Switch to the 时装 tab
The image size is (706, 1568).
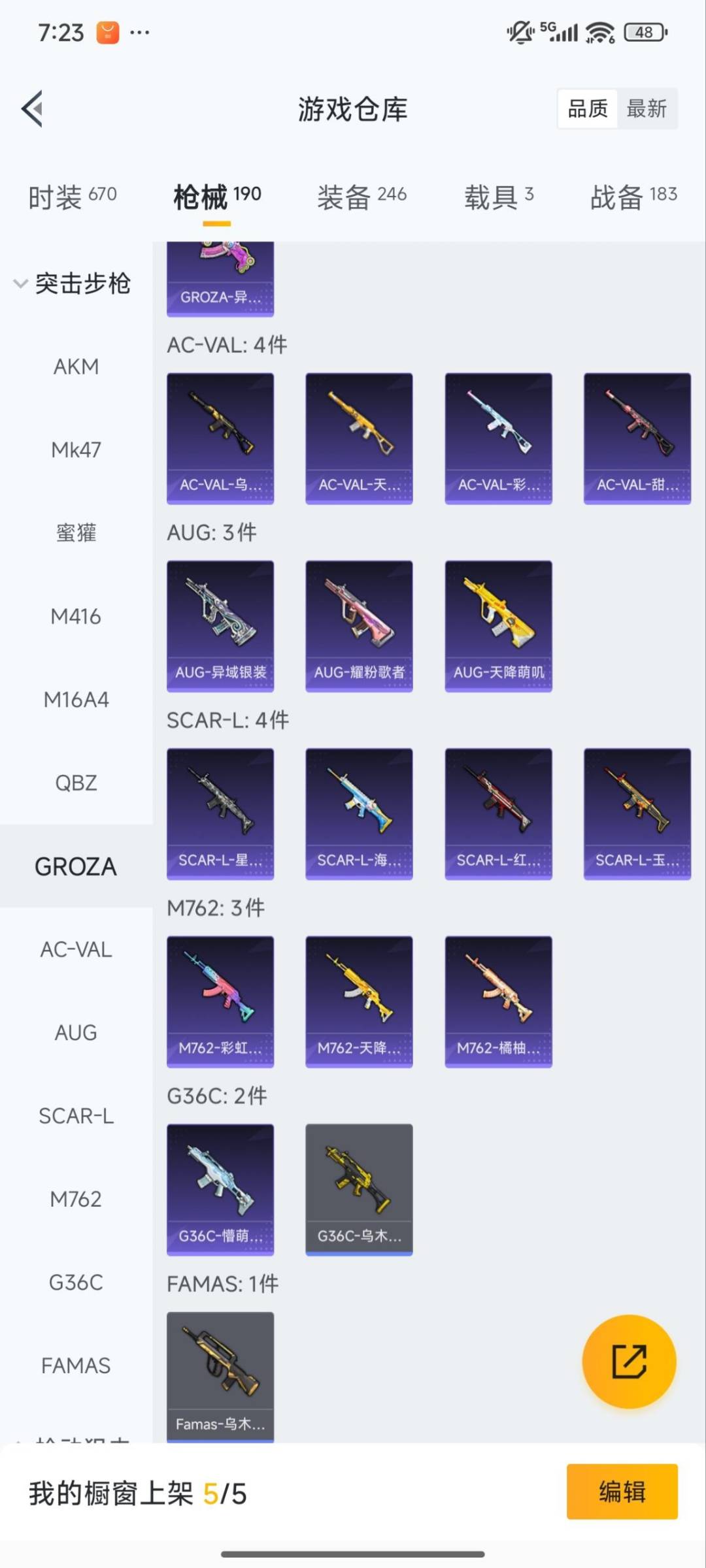tap(72, 196)
